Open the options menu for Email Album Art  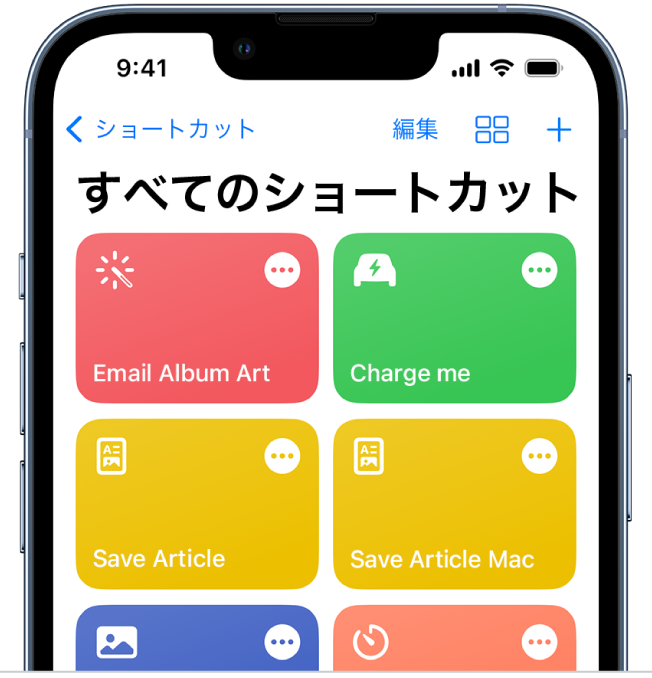[282, 270]
